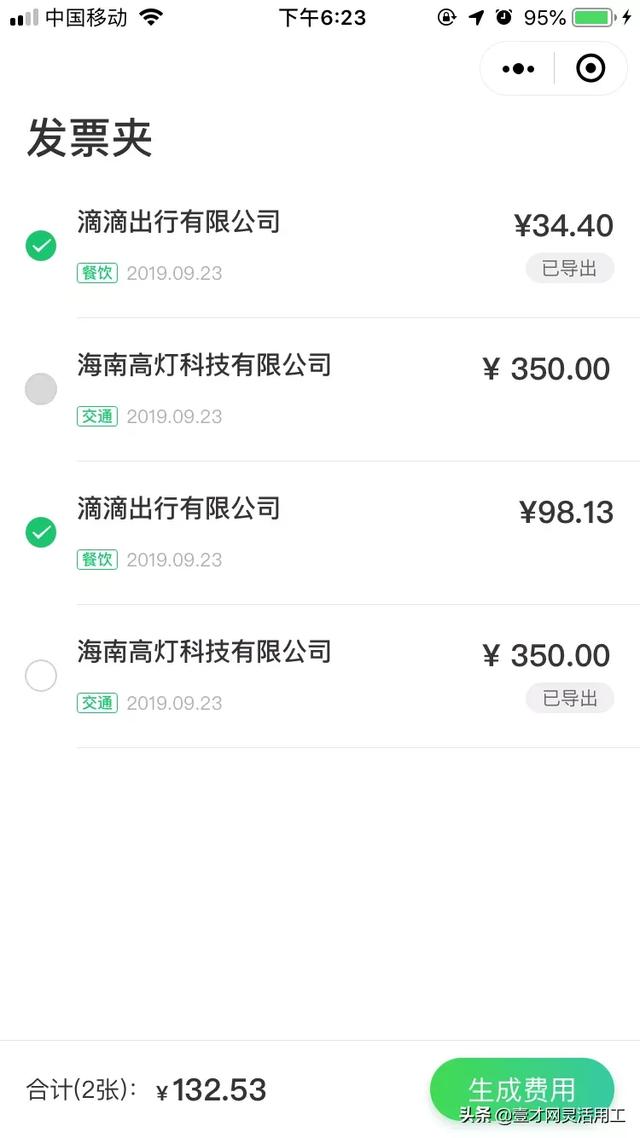Uncheck the 滴滴出行 ¥34.40 invoice
640x1138 pixels.
(x=41, y=246)
